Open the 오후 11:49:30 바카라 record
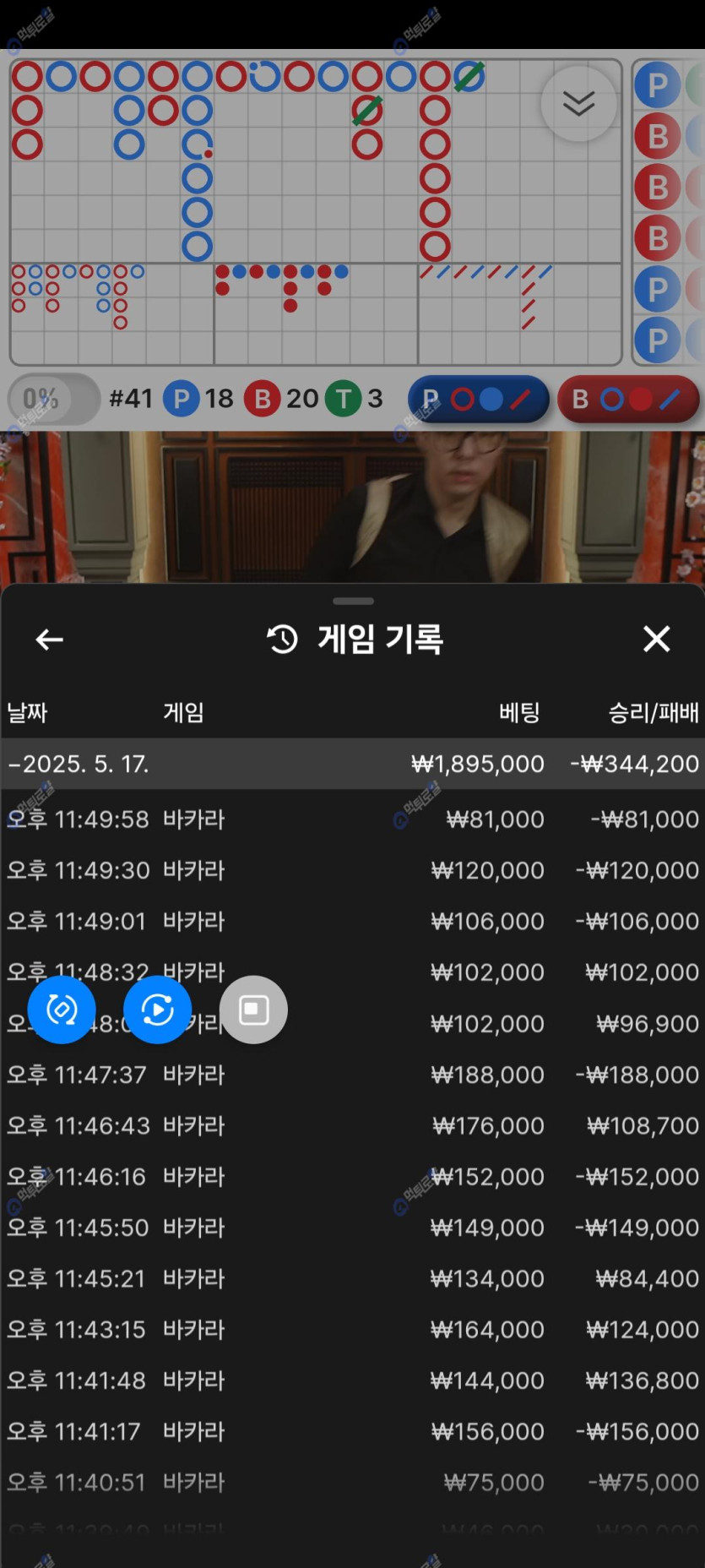This screenshot has width=705, height=1568. tap(352, 870)
